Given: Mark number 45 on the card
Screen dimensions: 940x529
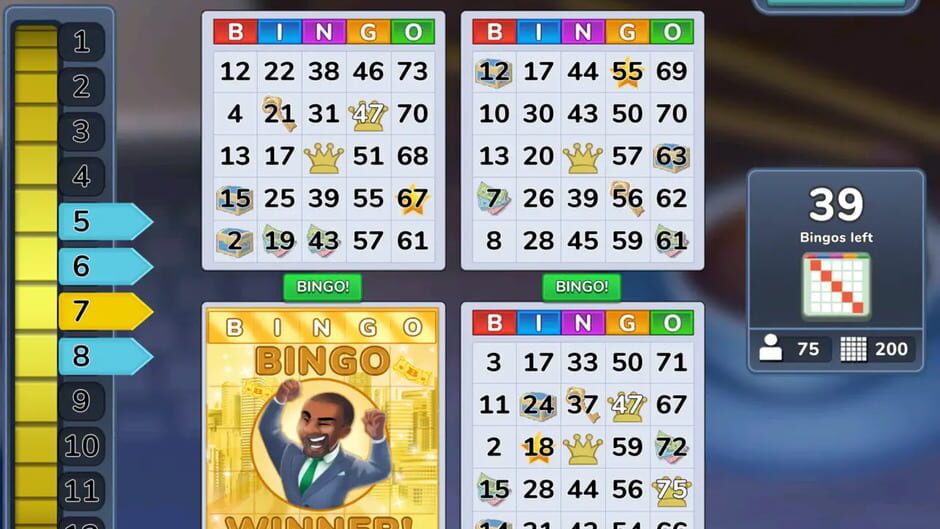Looking at the screenshot, I should [582, 241].
